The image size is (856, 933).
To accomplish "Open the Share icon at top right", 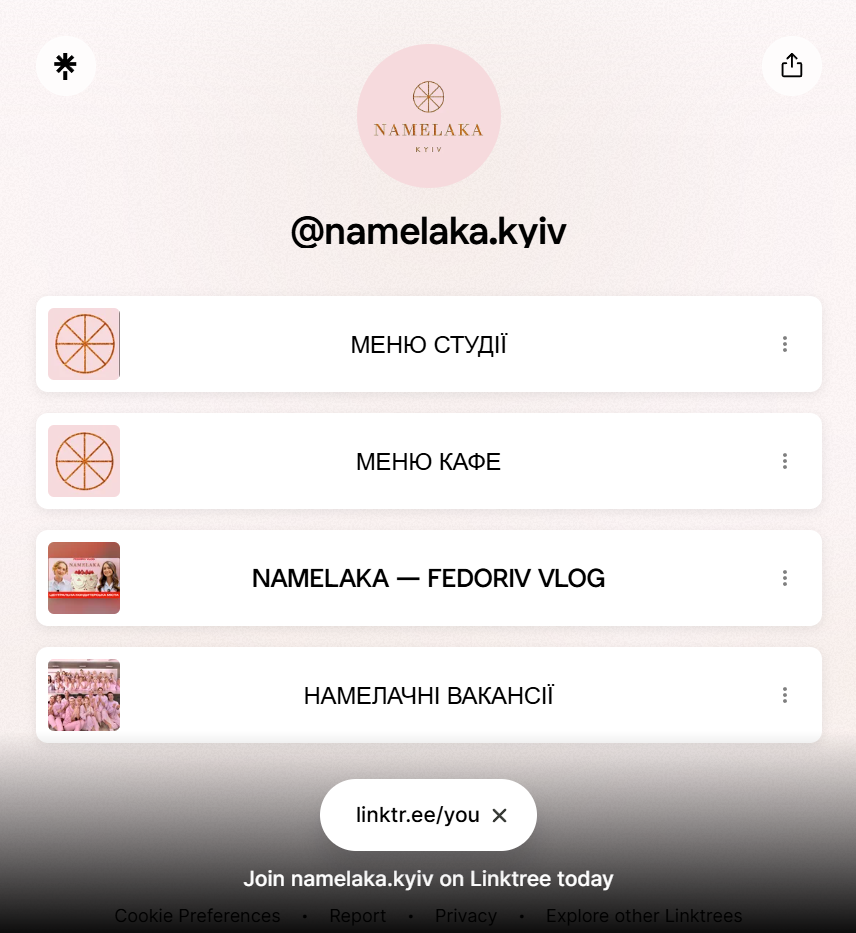I will pos(791,65).
